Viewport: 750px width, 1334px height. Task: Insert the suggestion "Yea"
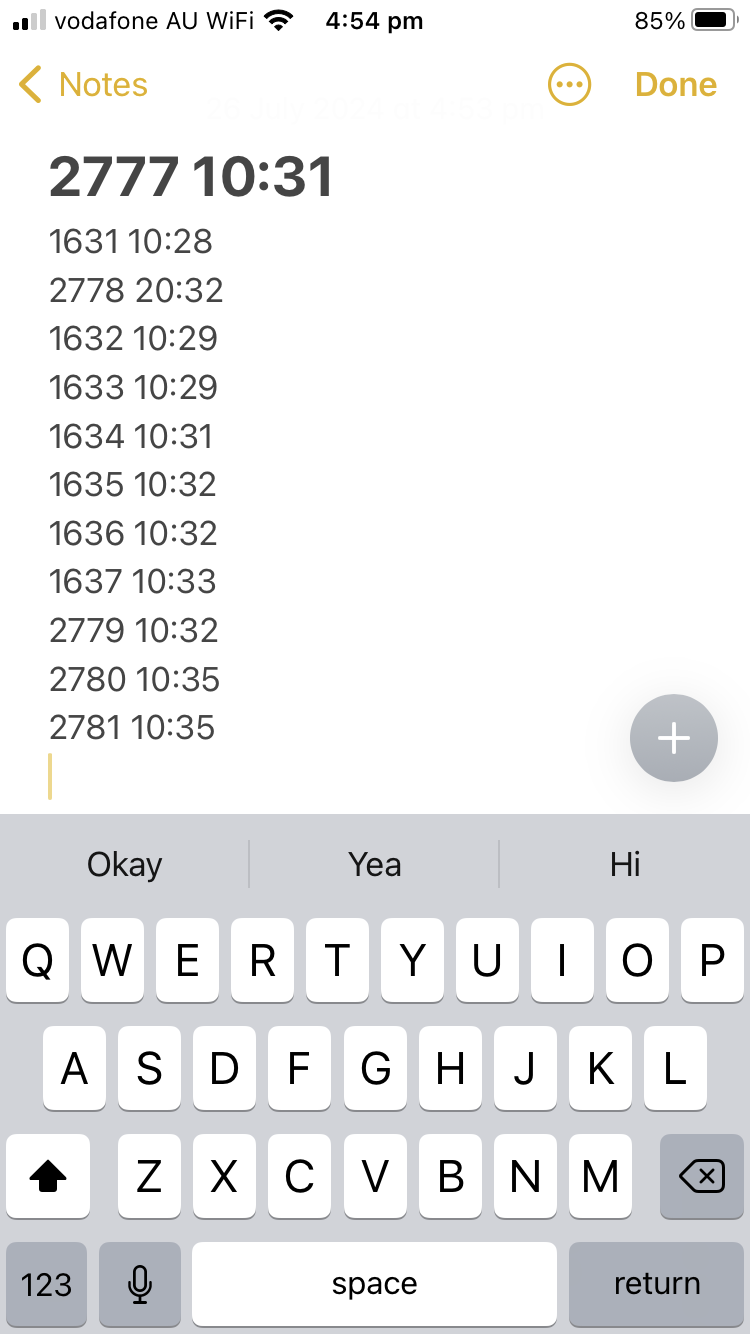[x=375, y=864]
